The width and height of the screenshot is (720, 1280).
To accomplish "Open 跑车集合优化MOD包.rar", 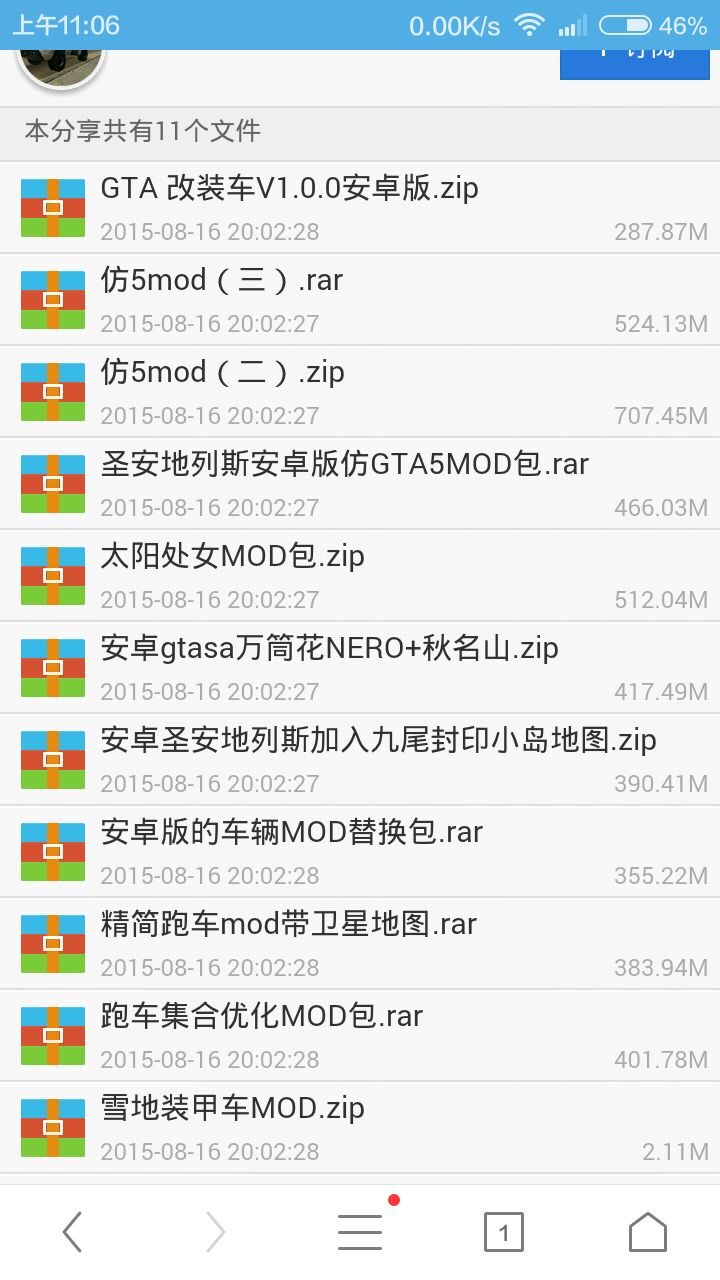I will point(262,1016).
